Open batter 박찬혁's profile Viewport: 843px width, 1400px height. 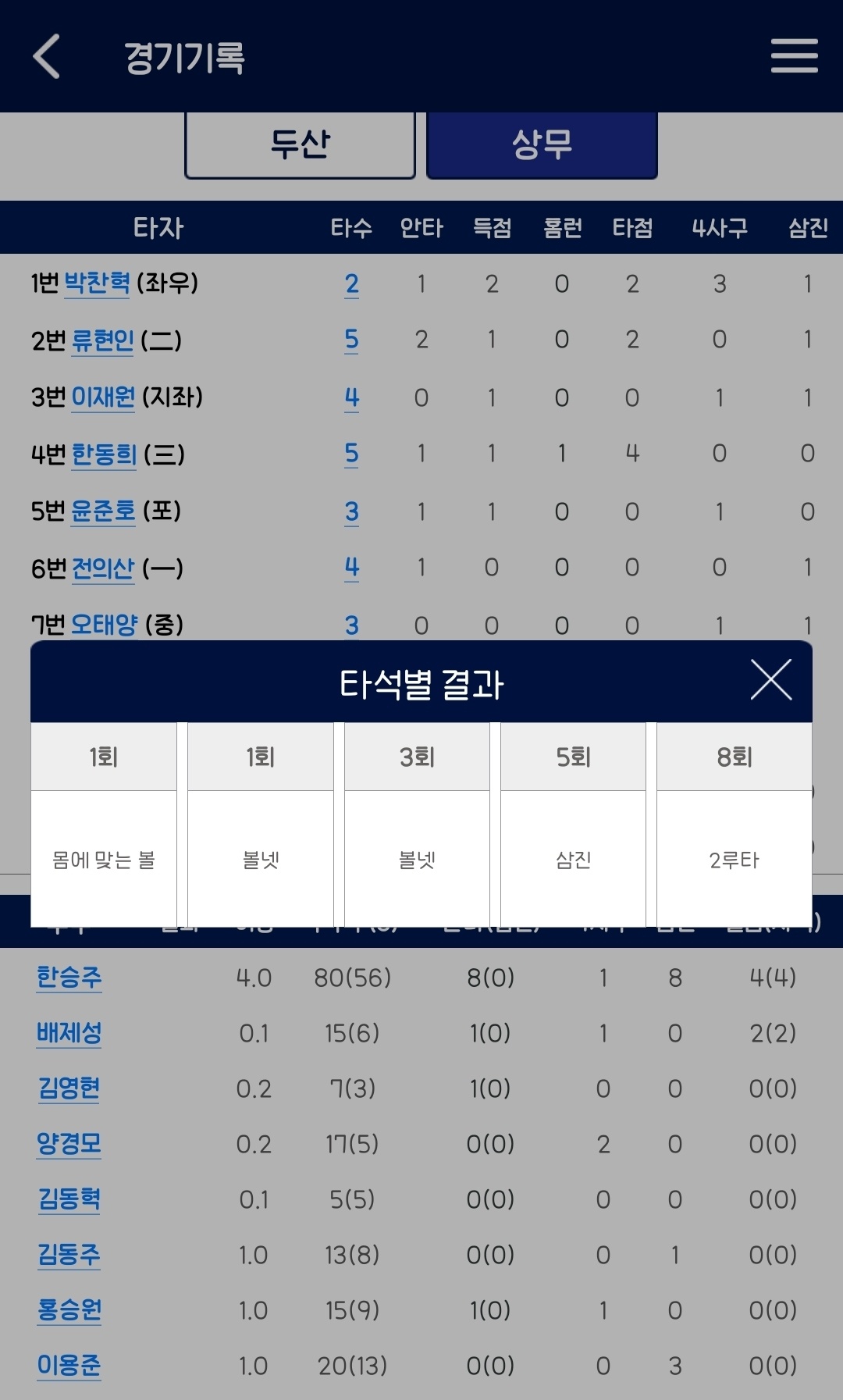(97, 283)
